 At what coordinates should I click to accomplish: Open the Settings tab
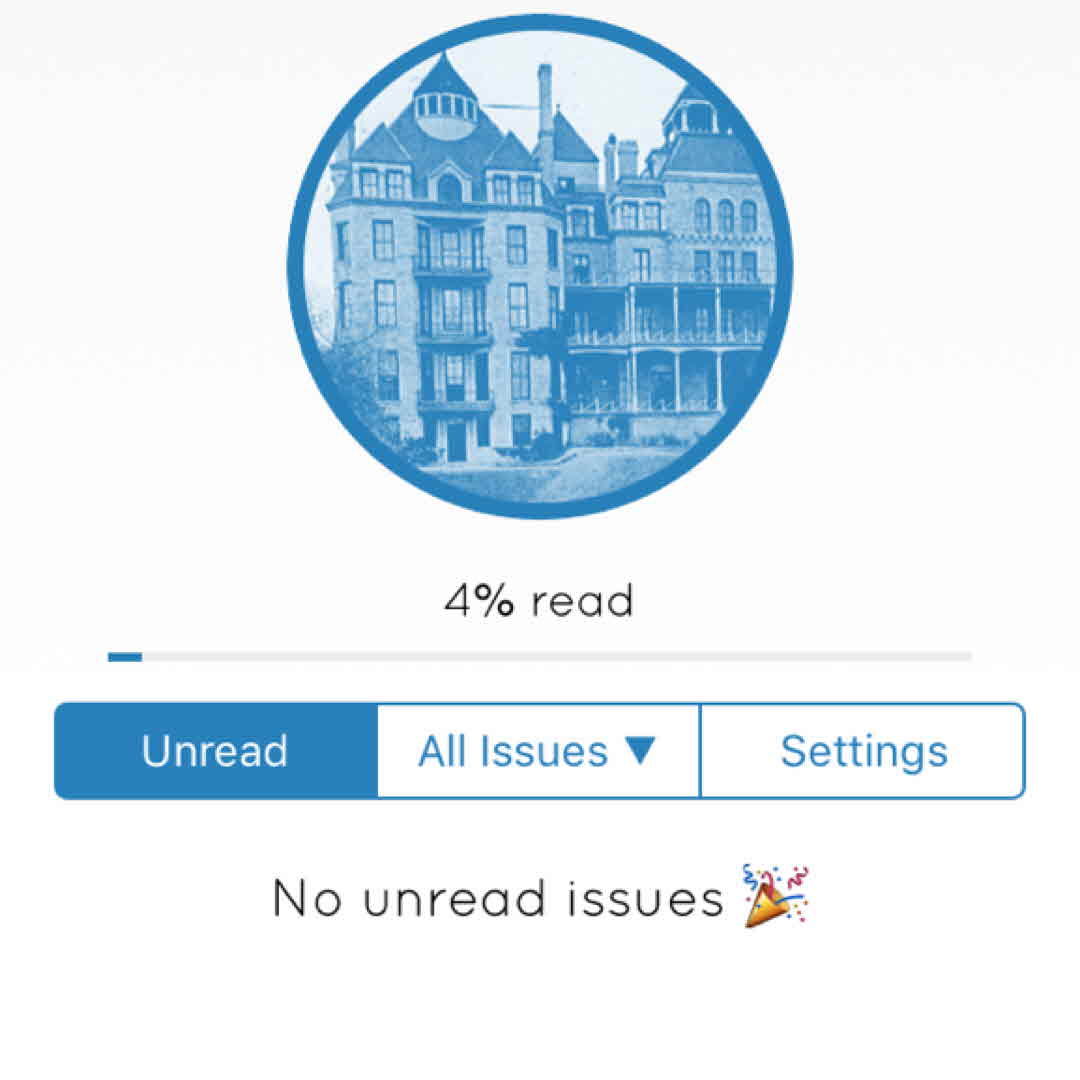click(x=863, y=751)
